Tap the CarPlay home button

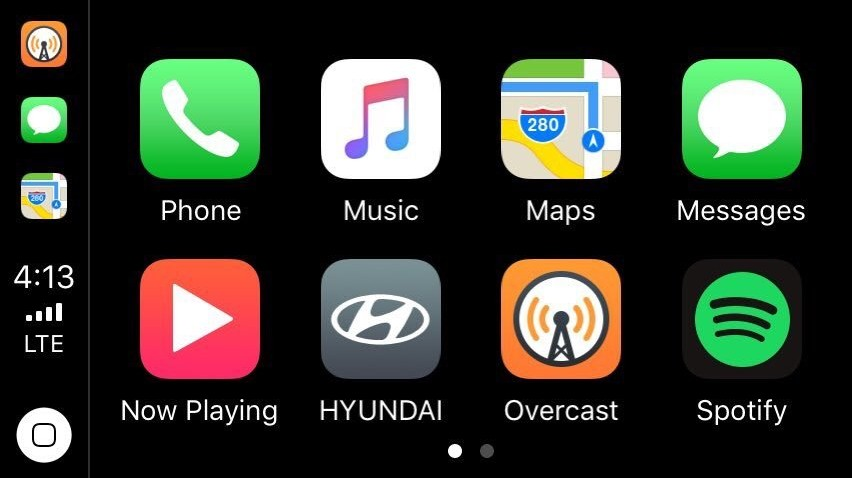tap(44, 435)
